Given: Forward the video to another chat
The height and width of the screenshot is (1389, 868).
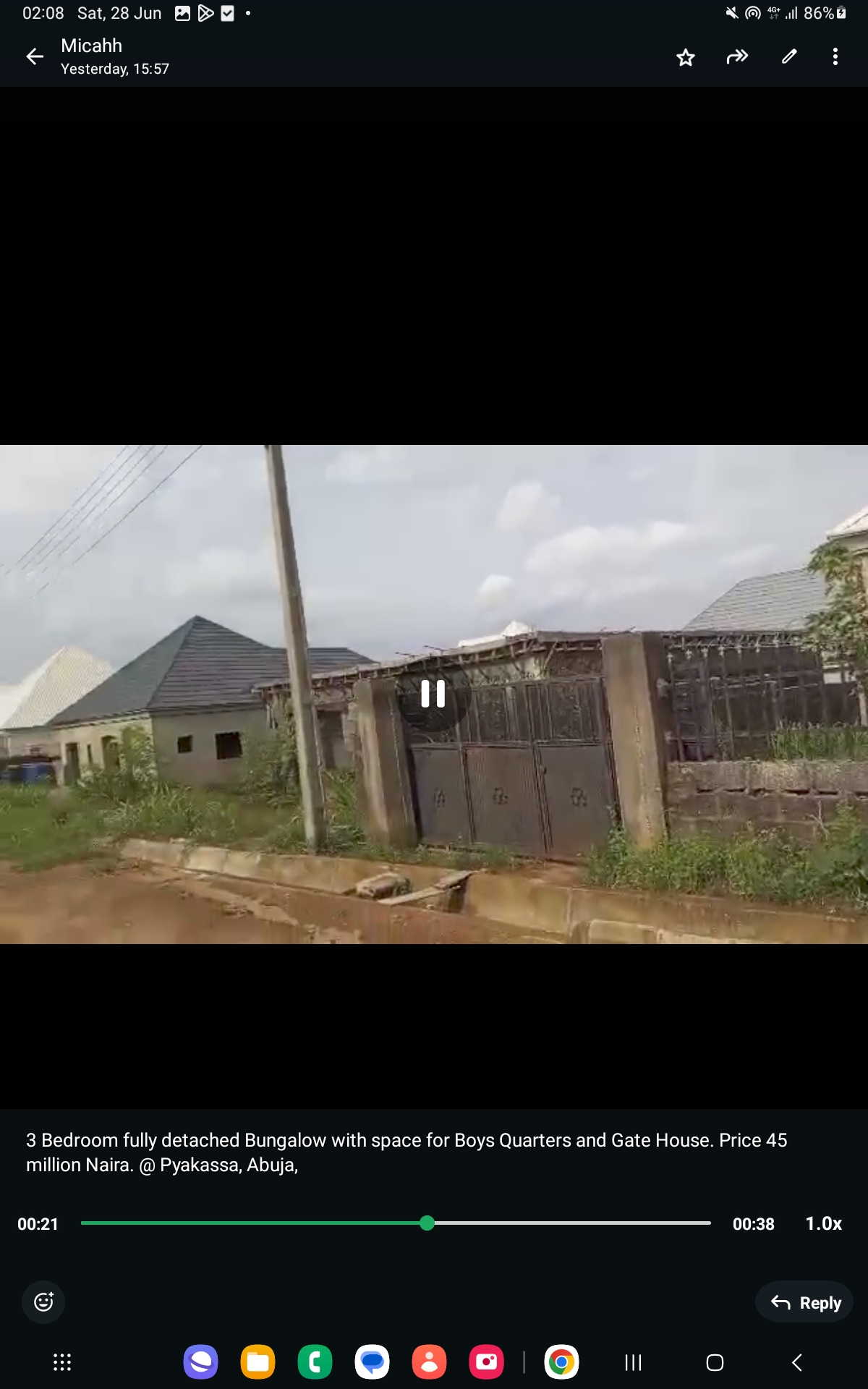Looking at the screenshot, I should 737,56.
